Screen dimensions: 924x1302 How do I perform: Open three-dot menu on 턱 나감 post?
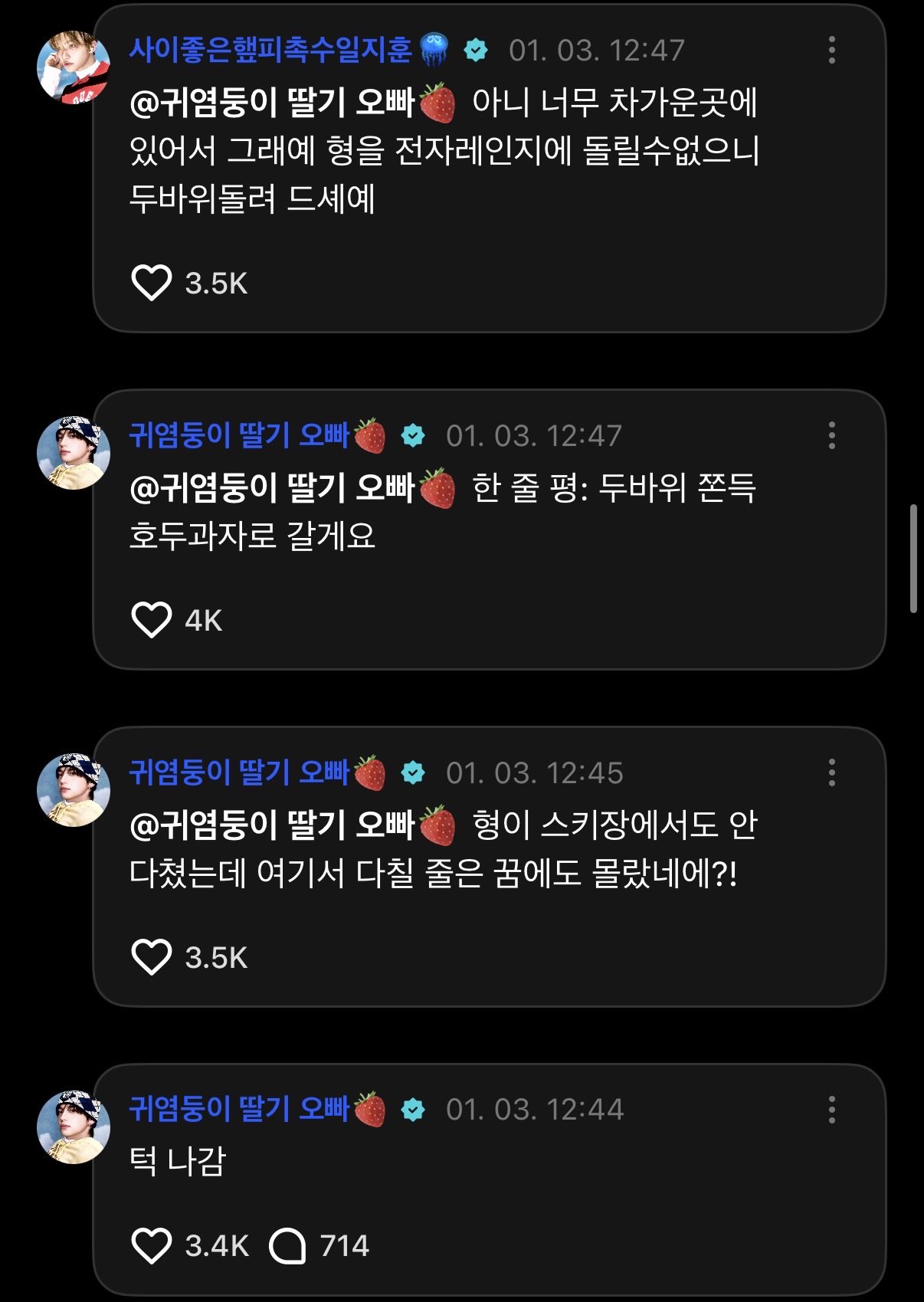[x=831, y=1110]
